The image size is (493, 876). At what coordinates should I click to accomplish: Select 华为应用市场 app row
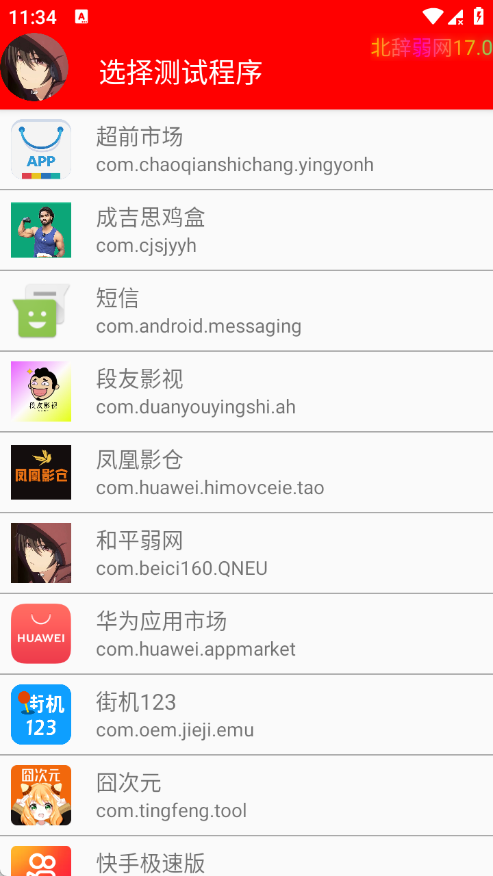coord(246,634)
